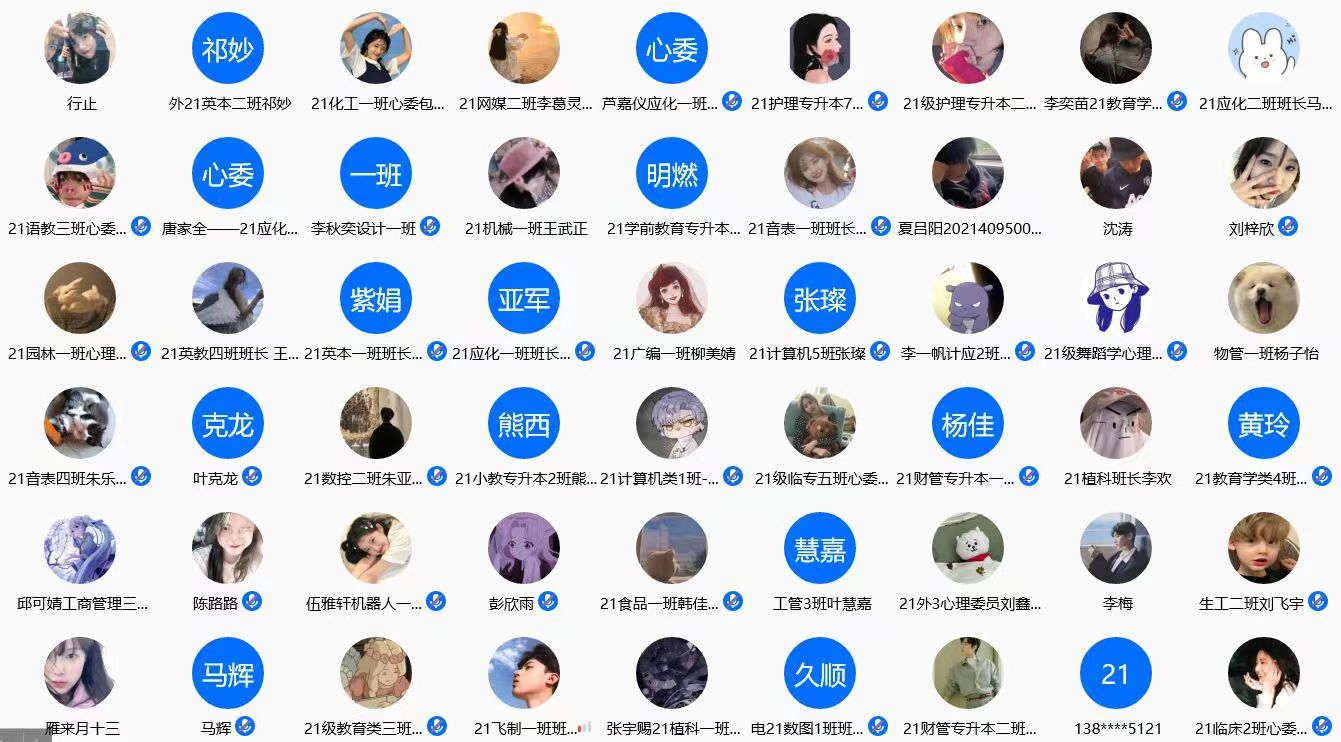This screenshot has width=1341, height=742.
Task: Select participant 行止
Action: 80,49
